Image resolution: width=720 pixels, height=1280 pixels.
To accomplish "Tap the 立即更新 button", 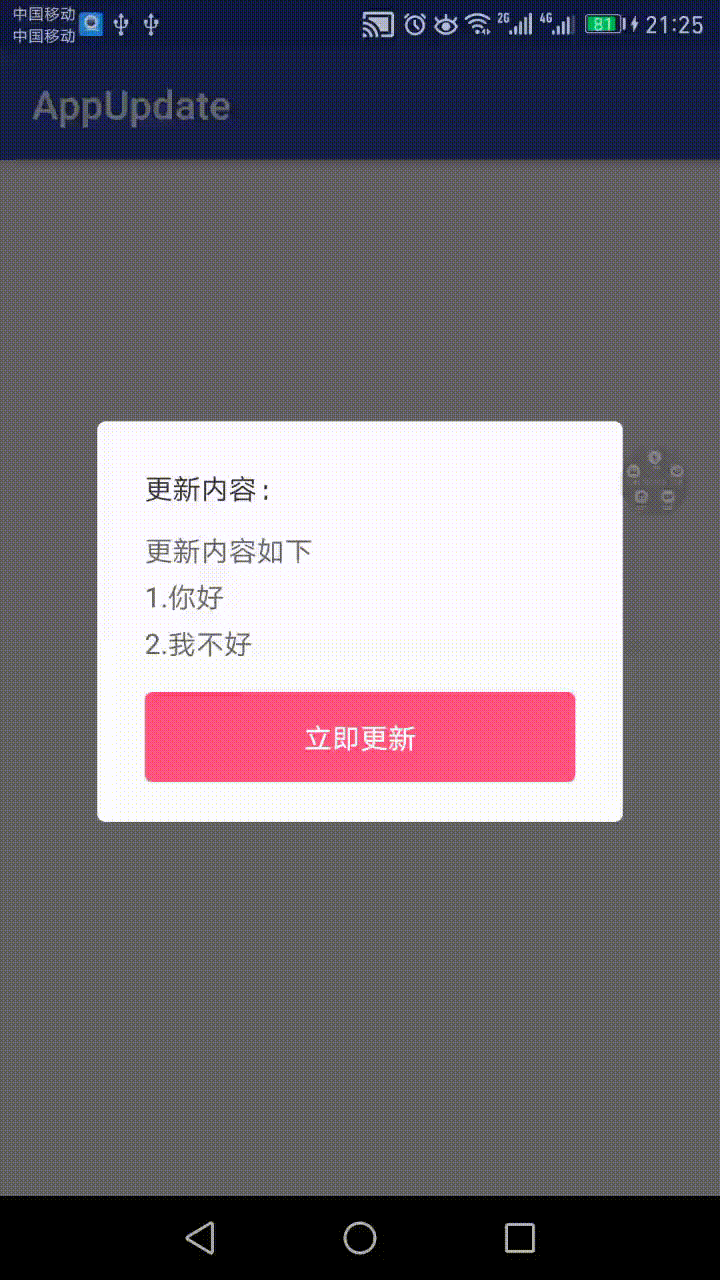I will pyautogui.click(x=360, y=737).
